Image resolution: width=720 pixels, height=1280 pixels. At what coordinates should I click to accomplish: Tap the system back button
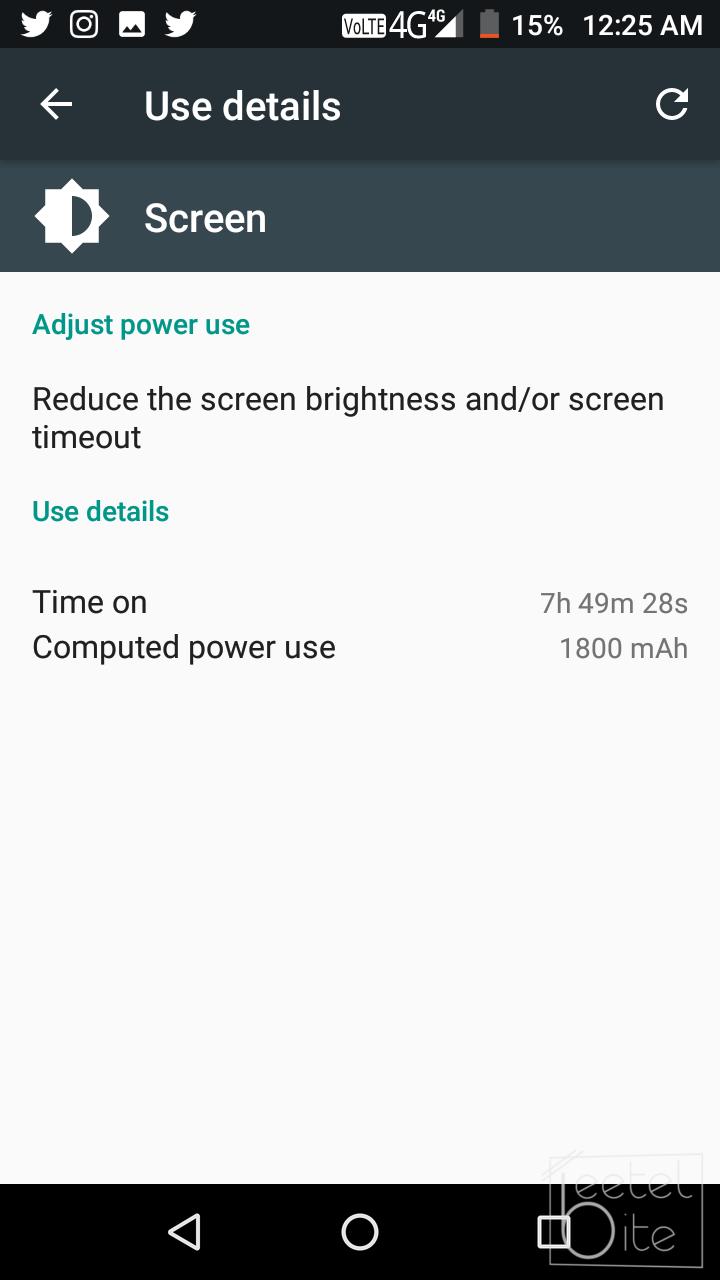pyautogui.click(x=184, y=1232)
